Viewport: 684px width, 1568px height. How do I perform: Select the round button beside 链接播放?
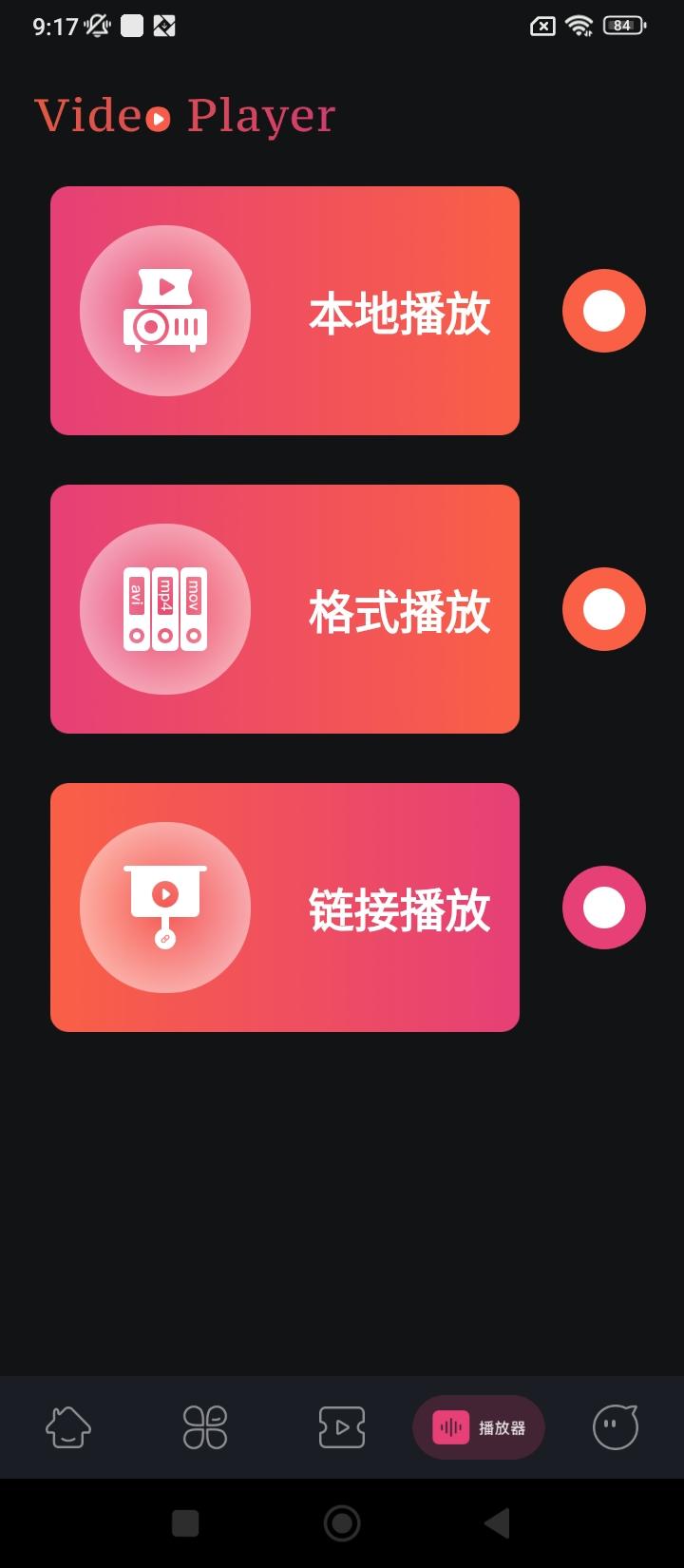[x=604, y=908]
